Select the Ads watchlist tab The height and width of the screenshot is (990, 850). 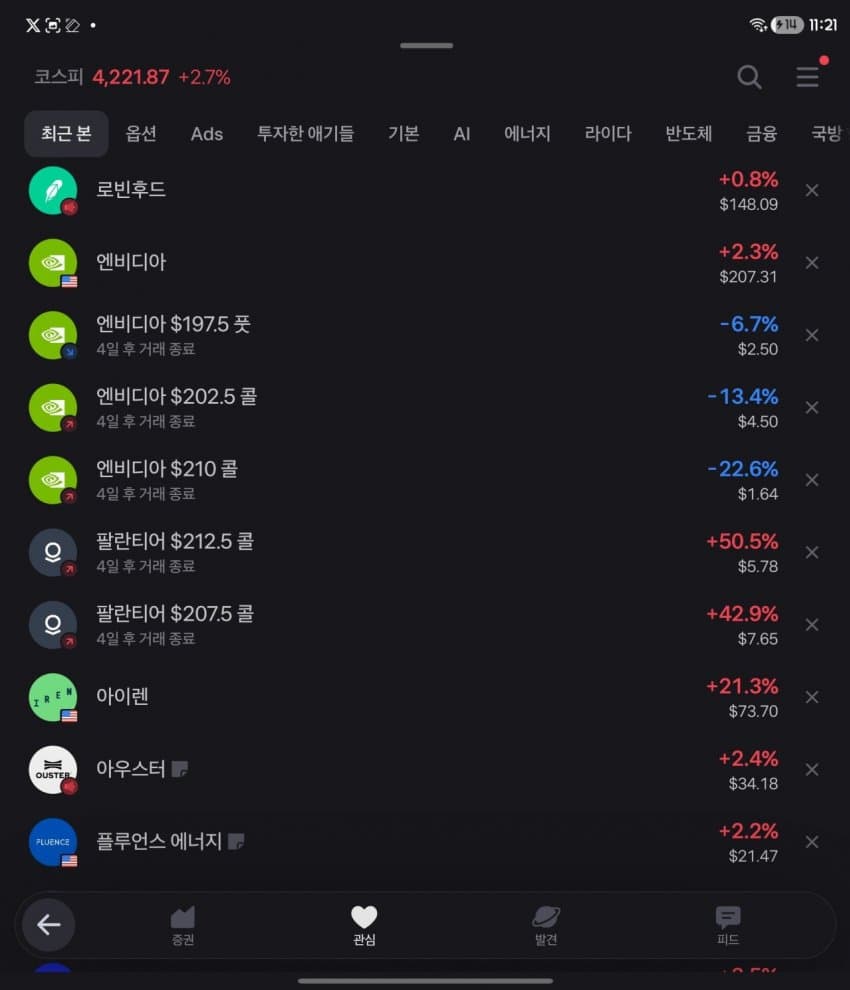pyautogui.click(x=207, y=134)
